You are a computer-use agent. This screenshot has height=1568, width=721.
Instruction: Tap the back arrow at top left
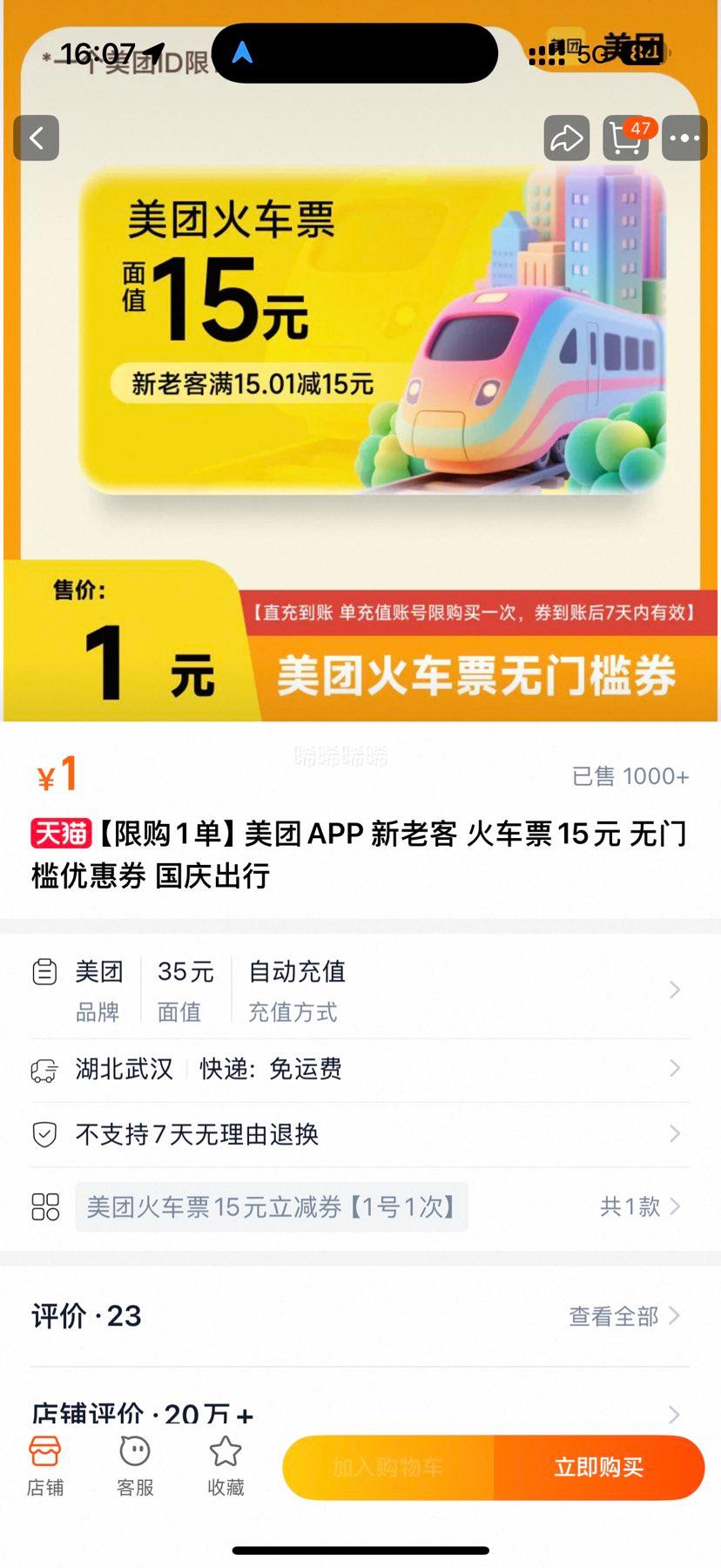tap(36, 138)
